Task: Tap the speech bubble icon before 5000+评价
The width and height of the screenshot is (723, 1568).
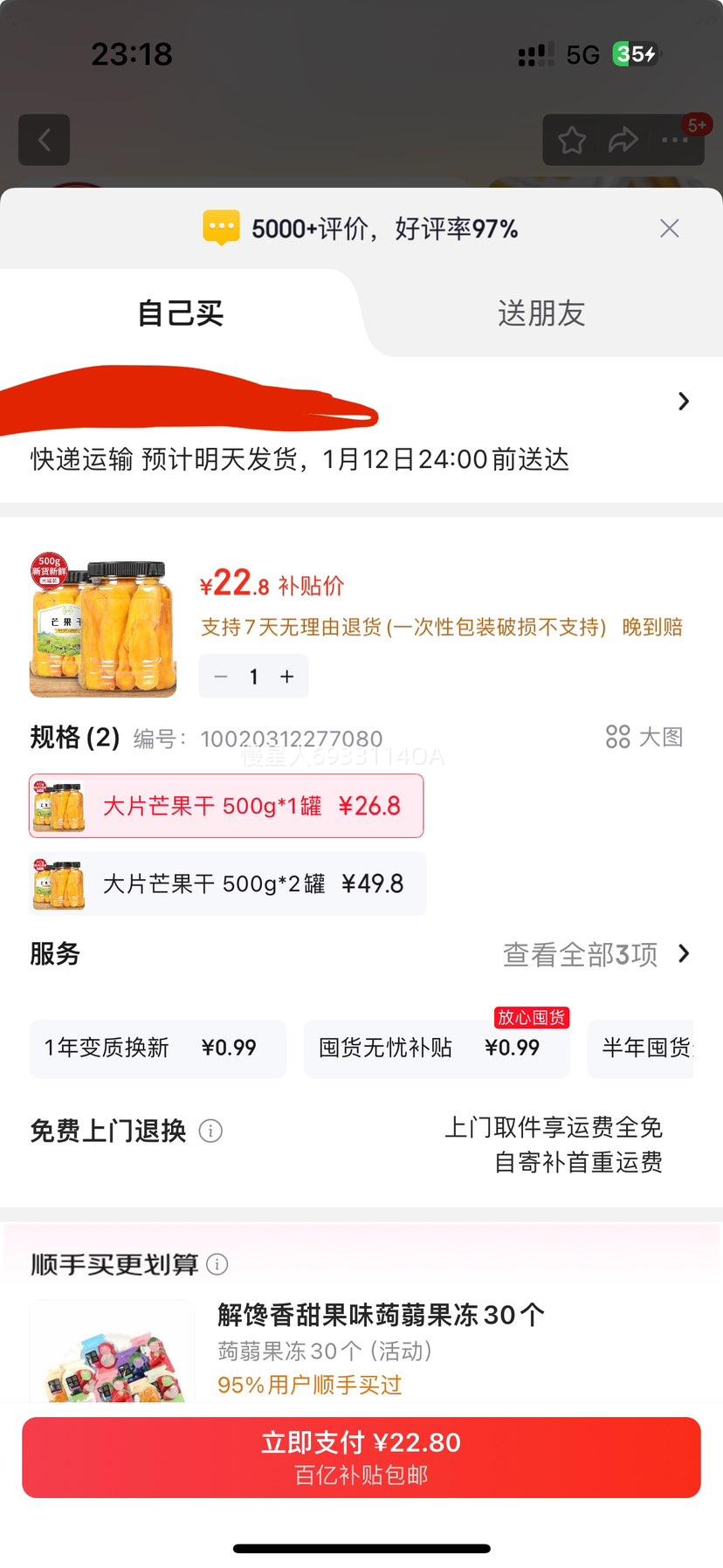Action: (222, 228)
